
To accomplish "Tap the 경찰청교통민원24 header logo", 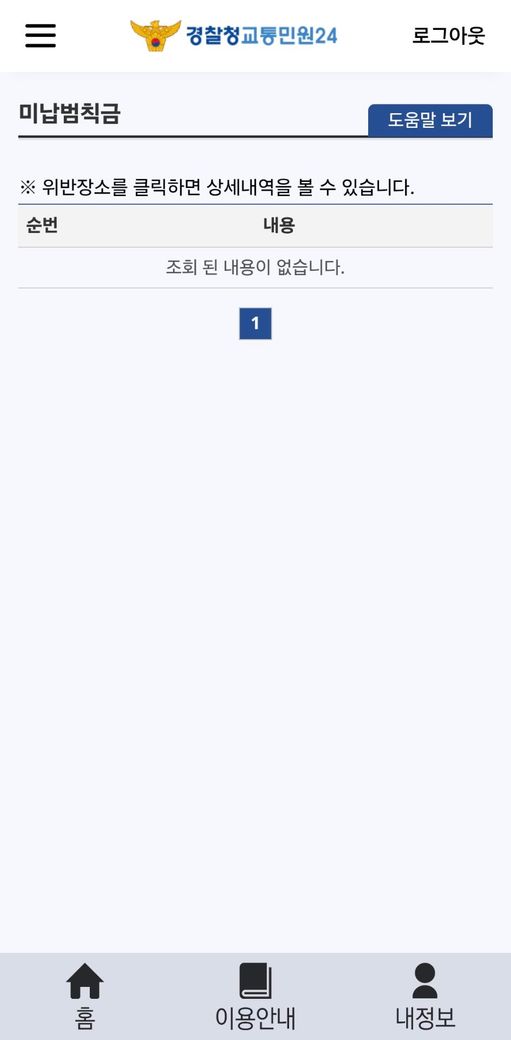I will click(x=234, y=35).
